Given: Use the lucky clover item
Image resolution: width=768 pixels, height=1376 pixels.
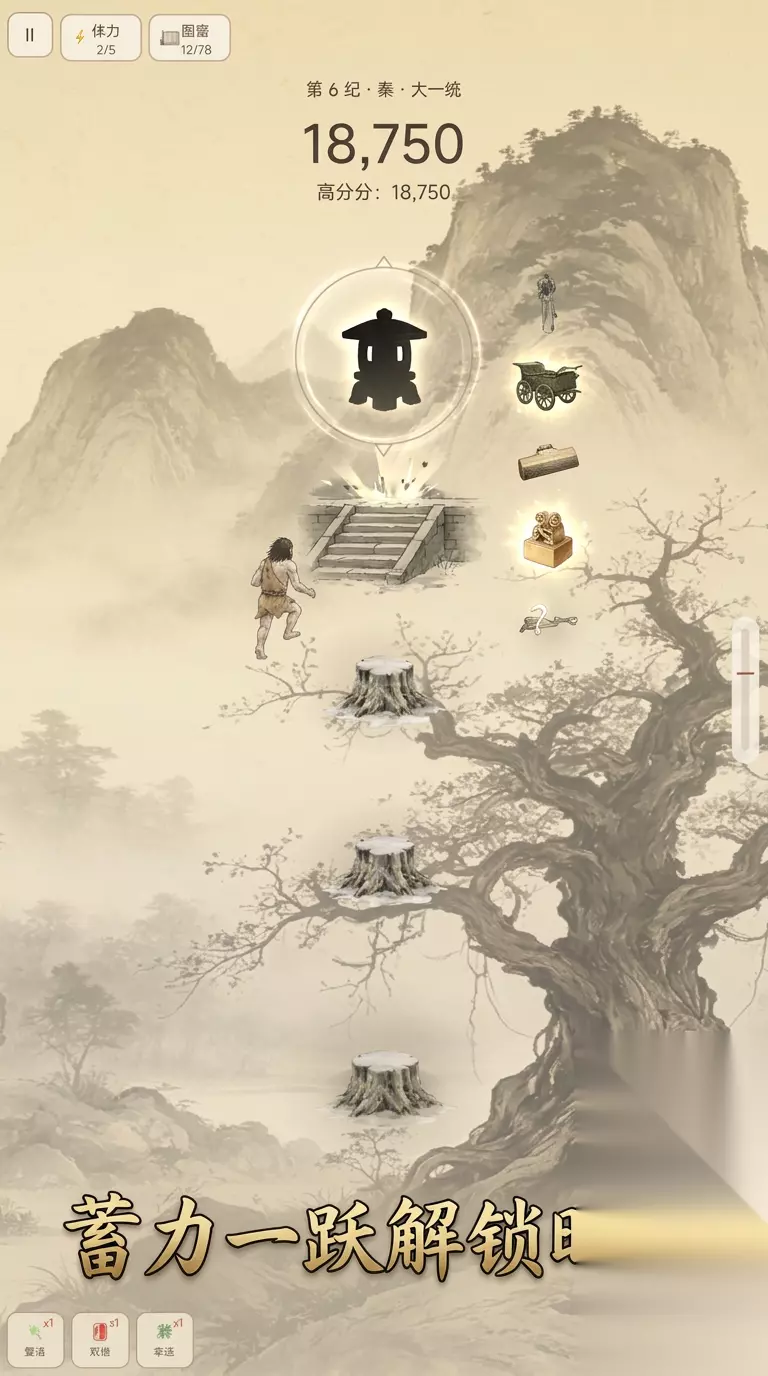Looking at the screenshot, I should pos(165,1339).
